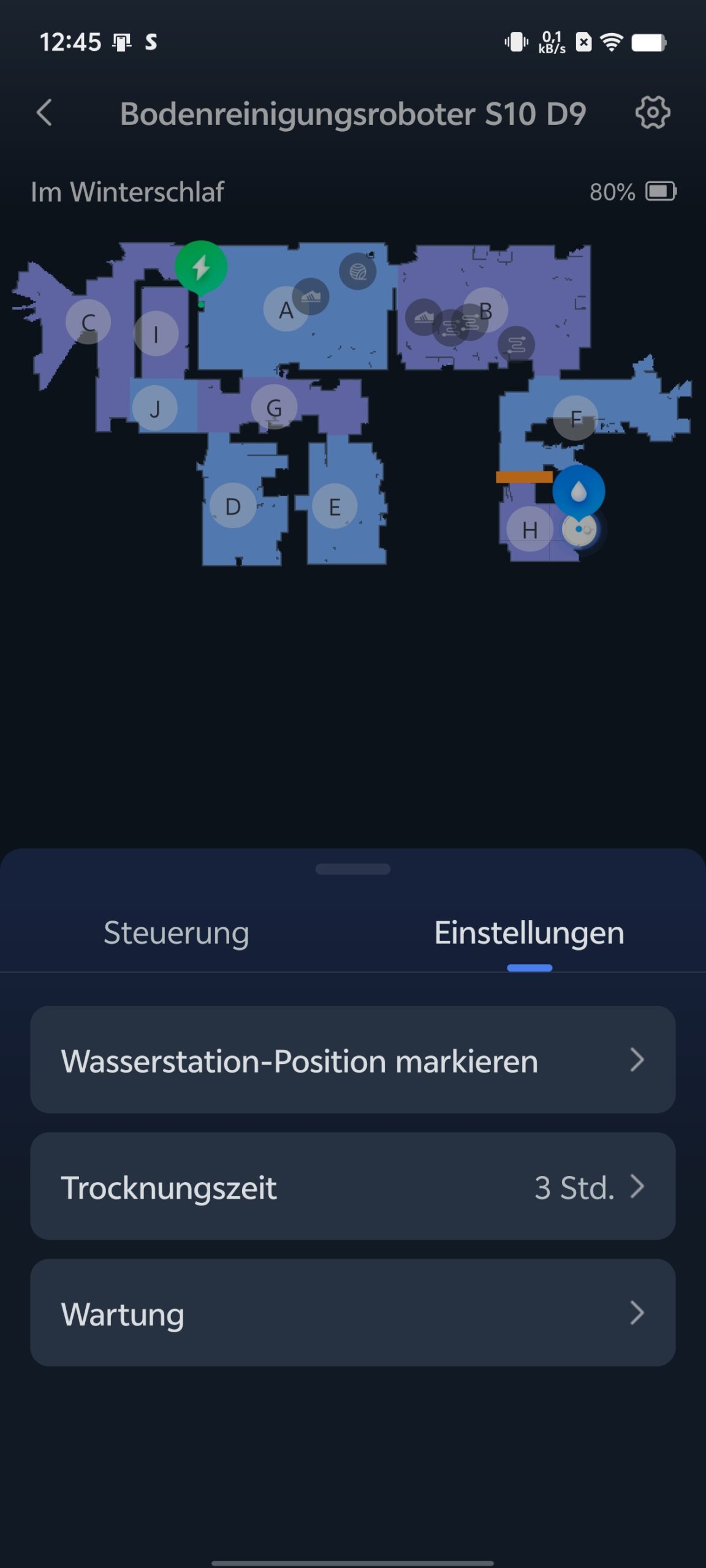Go back using the top-left arrow

point(44,113)
